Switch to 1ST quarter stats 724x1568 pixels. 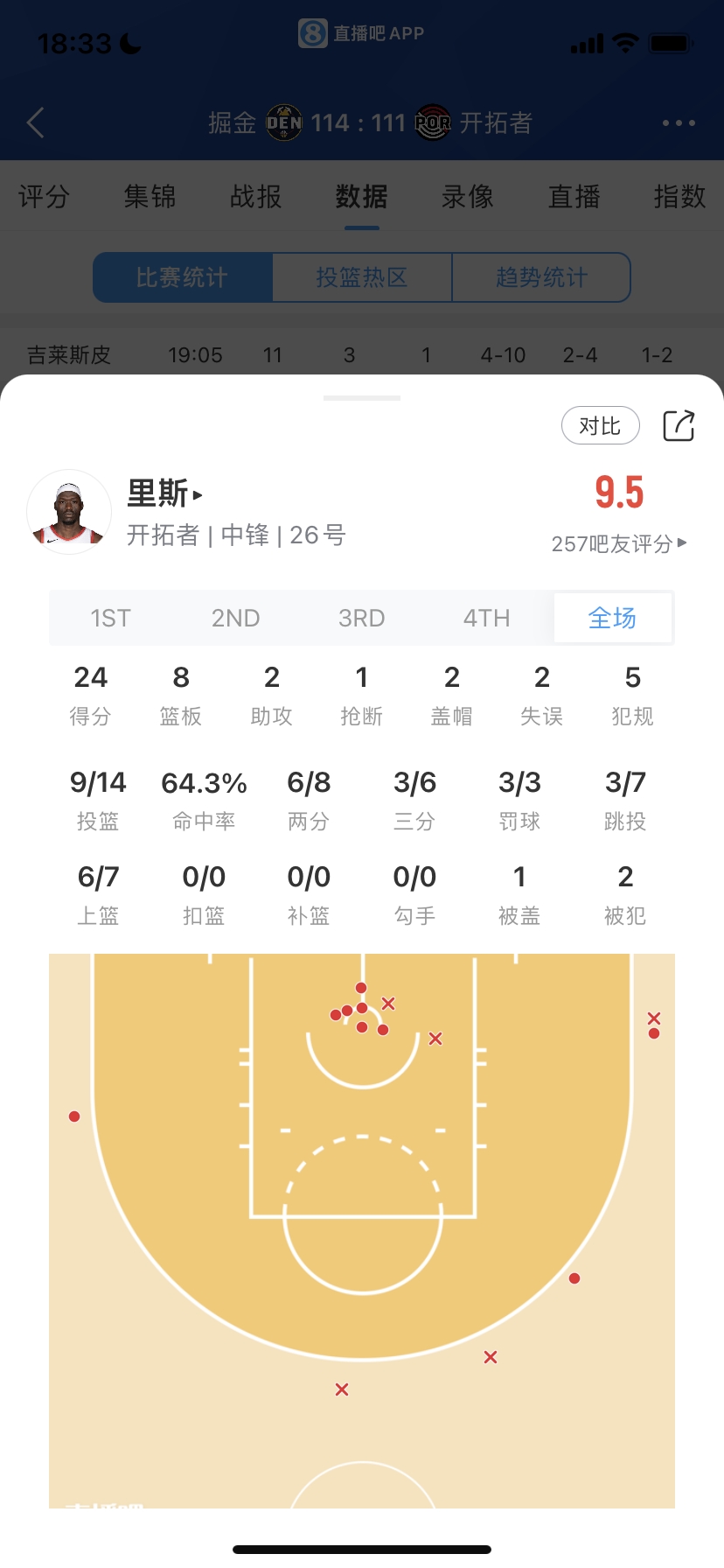[x=110, y=619]
